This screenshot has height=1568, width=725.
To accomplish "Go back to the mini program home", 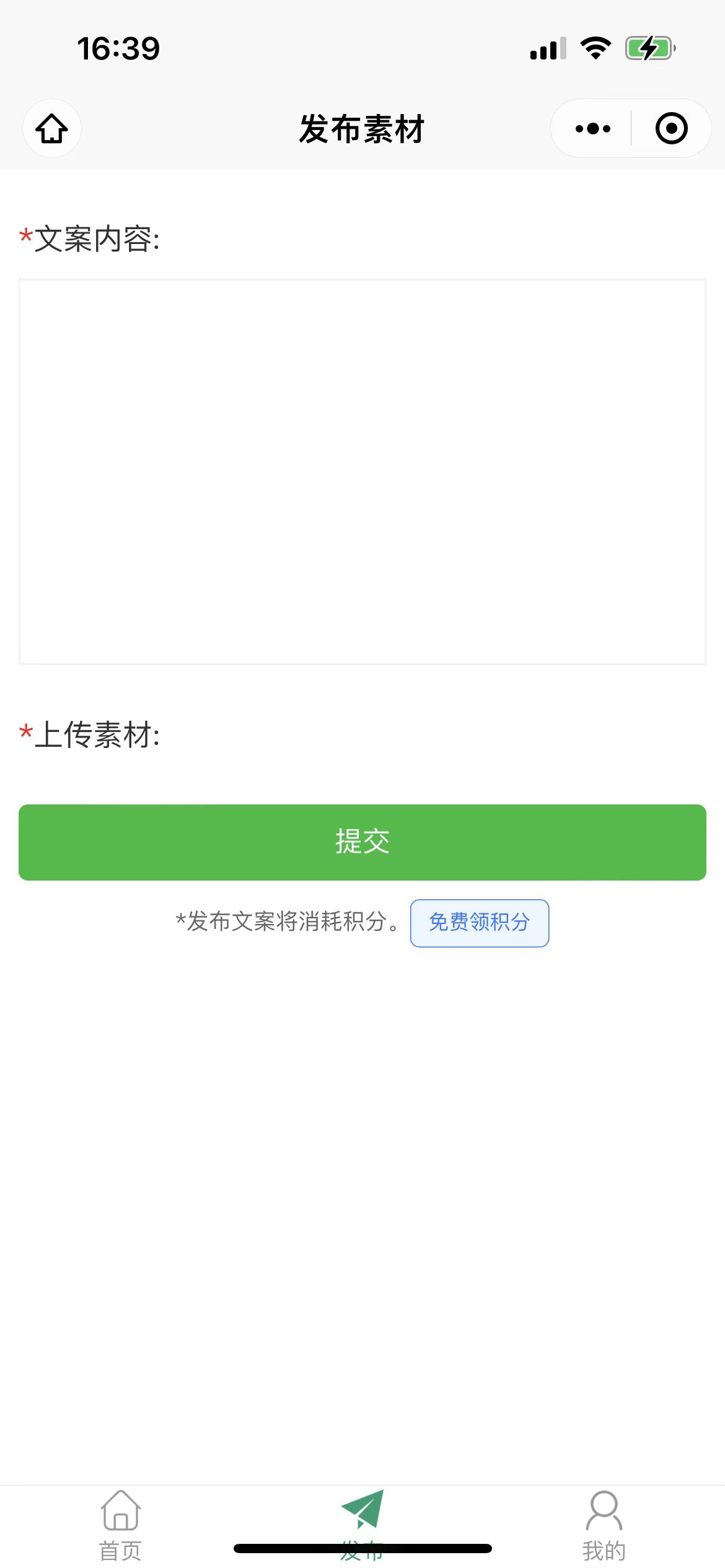I will pos(52,129).
